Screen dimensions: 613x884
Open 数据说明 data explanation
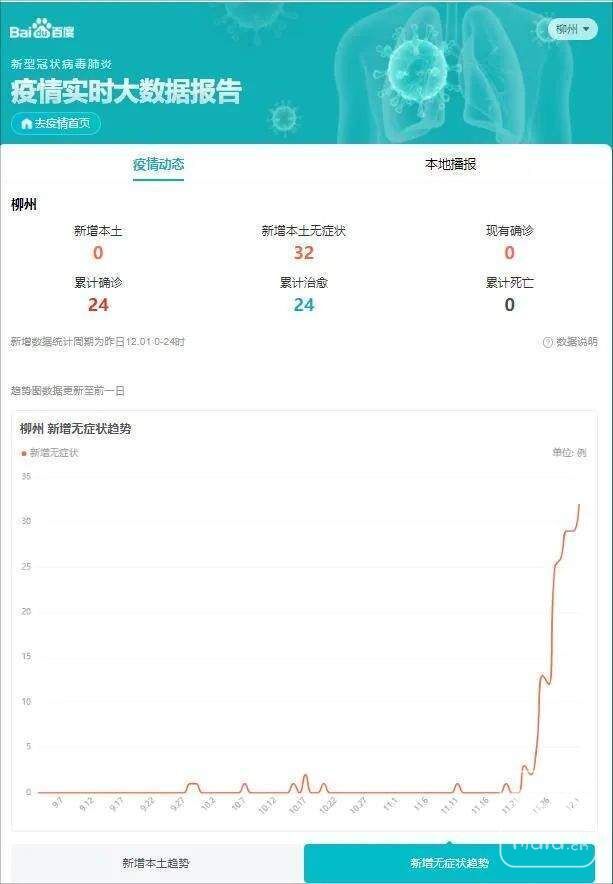pos(570,342)
